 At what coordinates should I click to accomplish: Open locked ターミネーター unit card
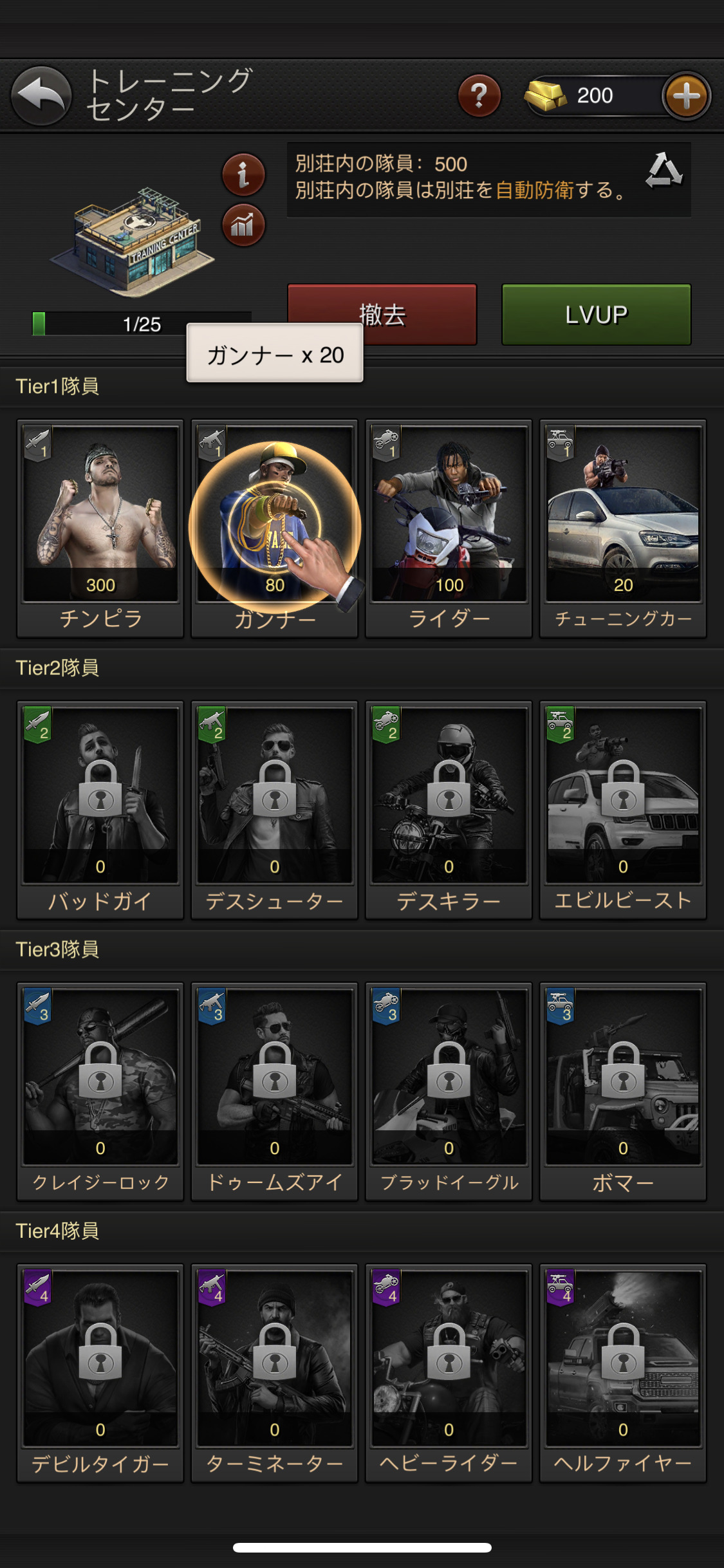275,1372
